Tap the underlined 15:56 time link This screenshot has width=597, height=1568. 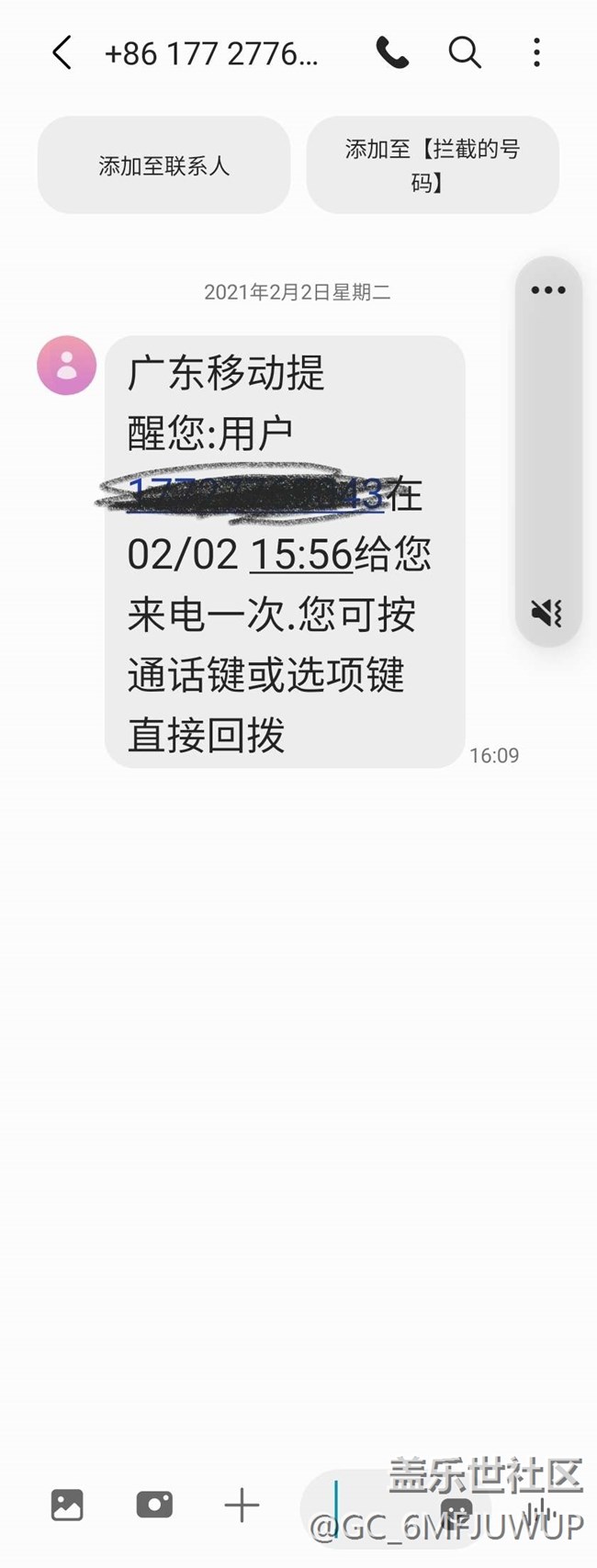point(301,555)
